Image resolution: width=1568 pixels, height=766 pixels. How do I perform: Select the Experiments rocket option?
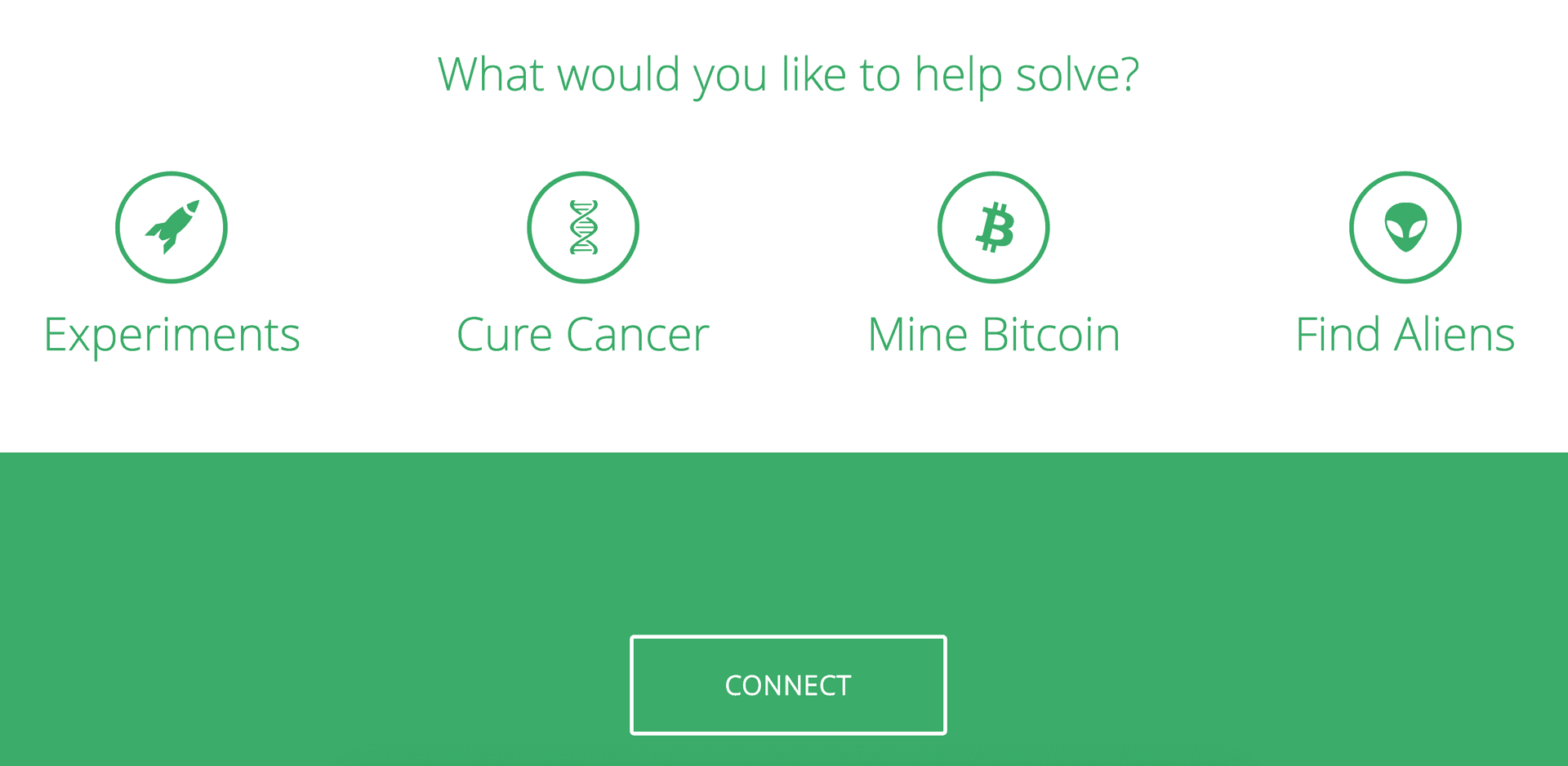[171, 227]
